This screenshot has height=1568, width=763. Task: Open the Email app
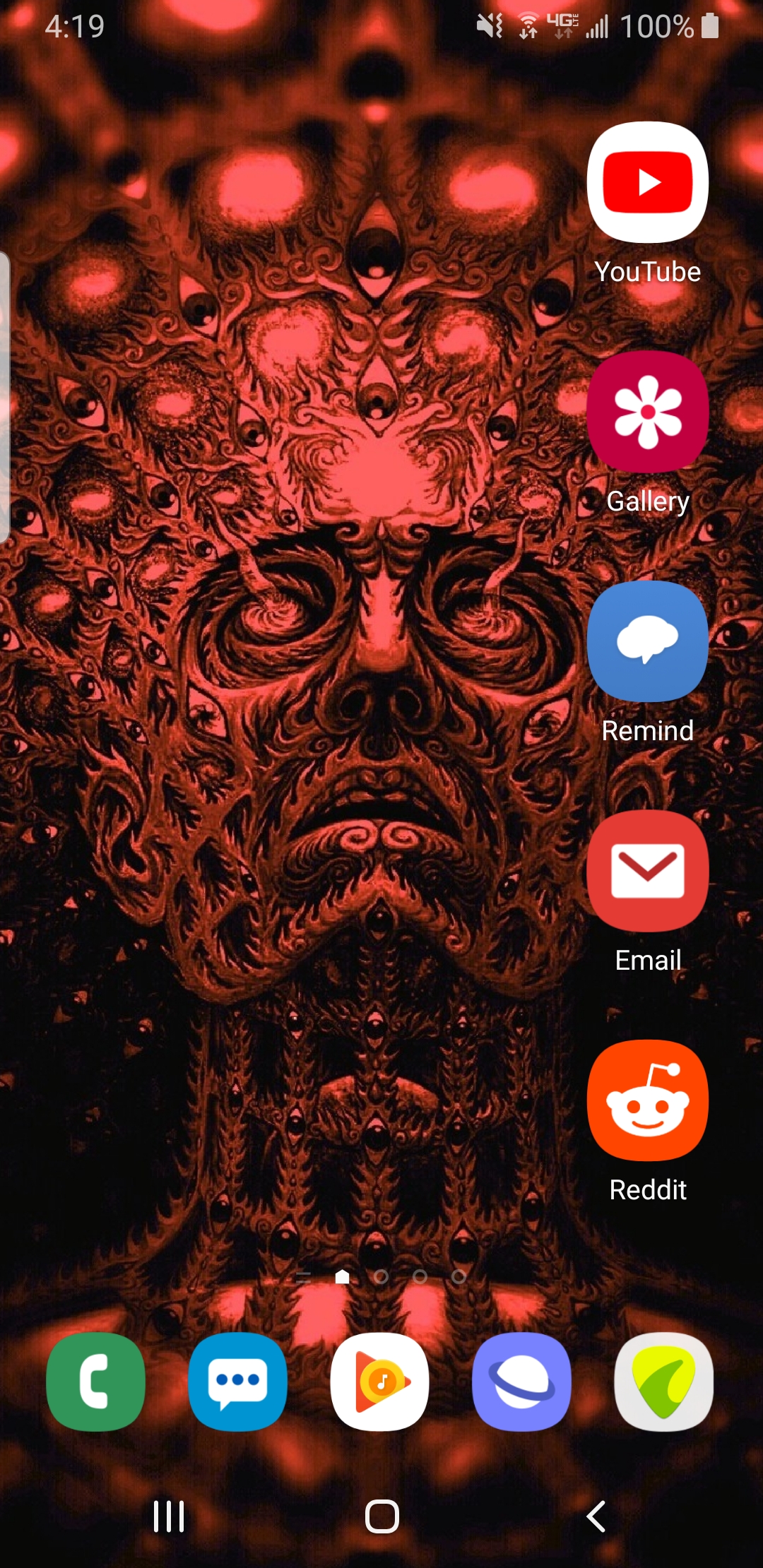(648, 871)
